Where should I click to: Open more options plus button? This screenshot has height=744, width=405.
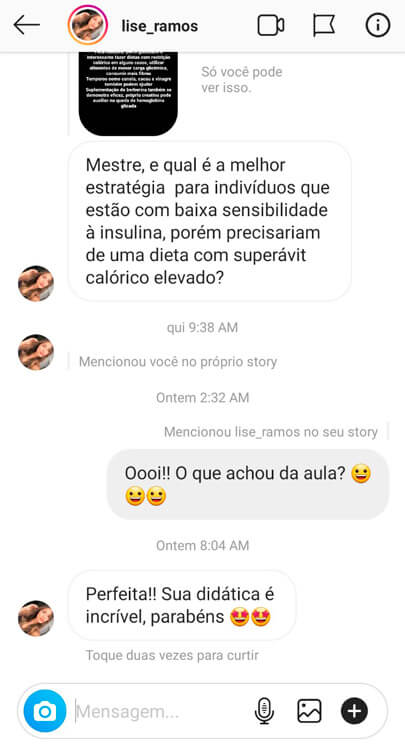pos(354,711)
